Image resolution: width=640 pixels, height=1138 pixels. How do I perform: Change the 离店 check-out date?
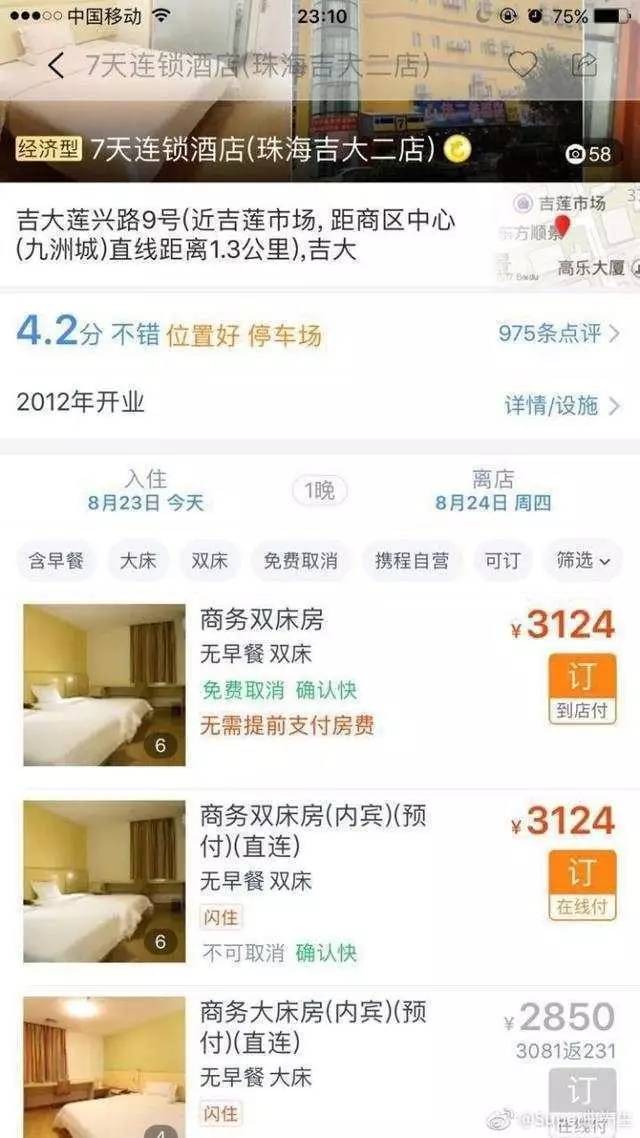click(x=493, y=491)
